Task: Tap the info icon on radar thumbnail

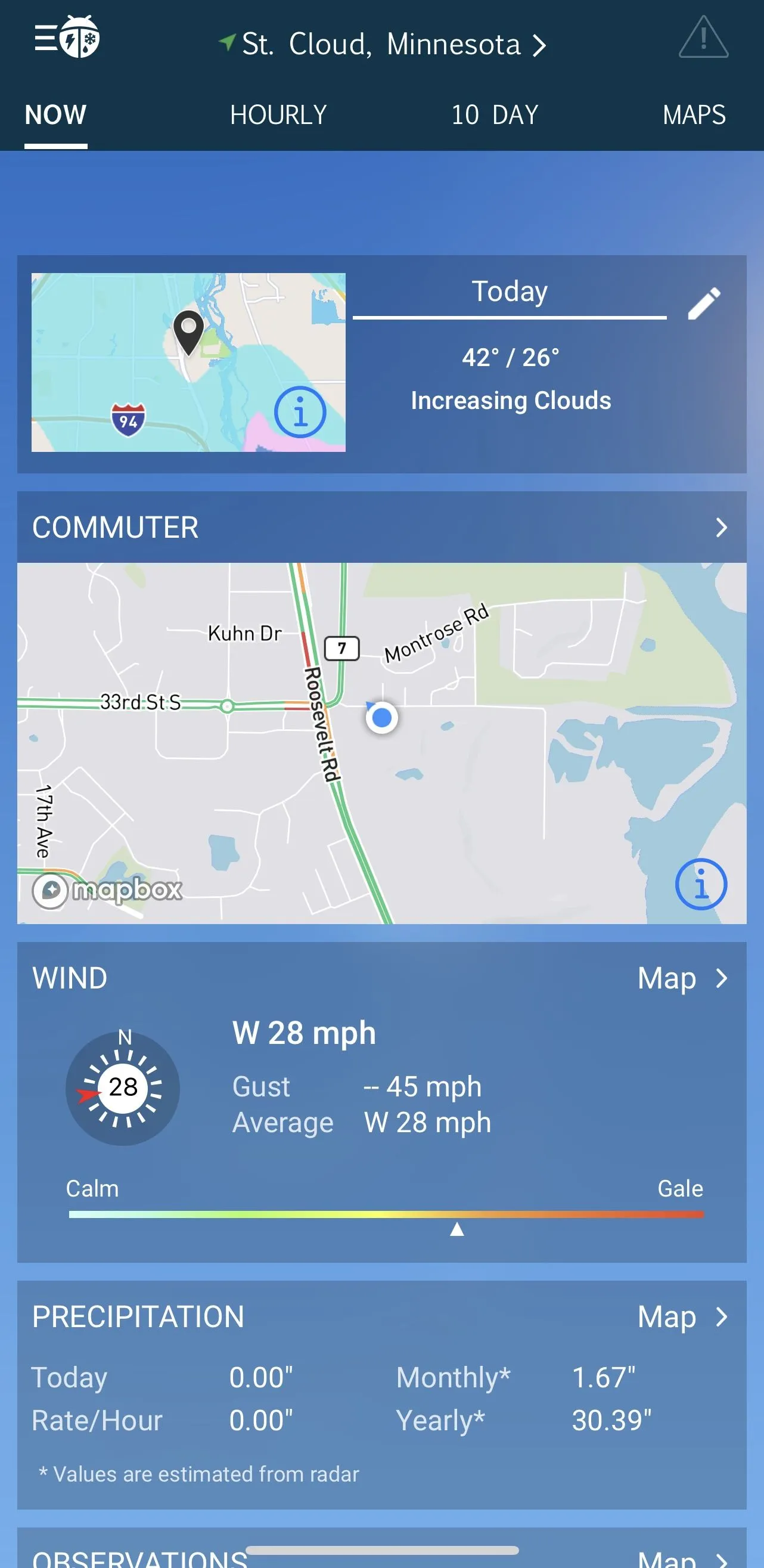Action: tap(300, 412)
